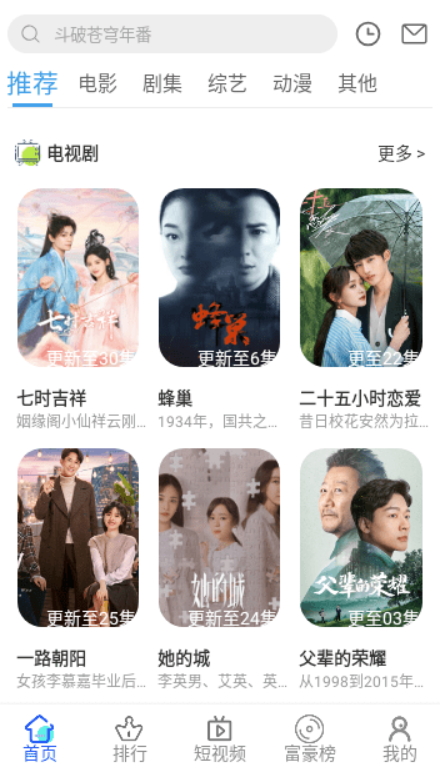Viewport: 440px width, 770px height.
Task: Open the 蜂巢 drama poster
Action: pos(220,277)
